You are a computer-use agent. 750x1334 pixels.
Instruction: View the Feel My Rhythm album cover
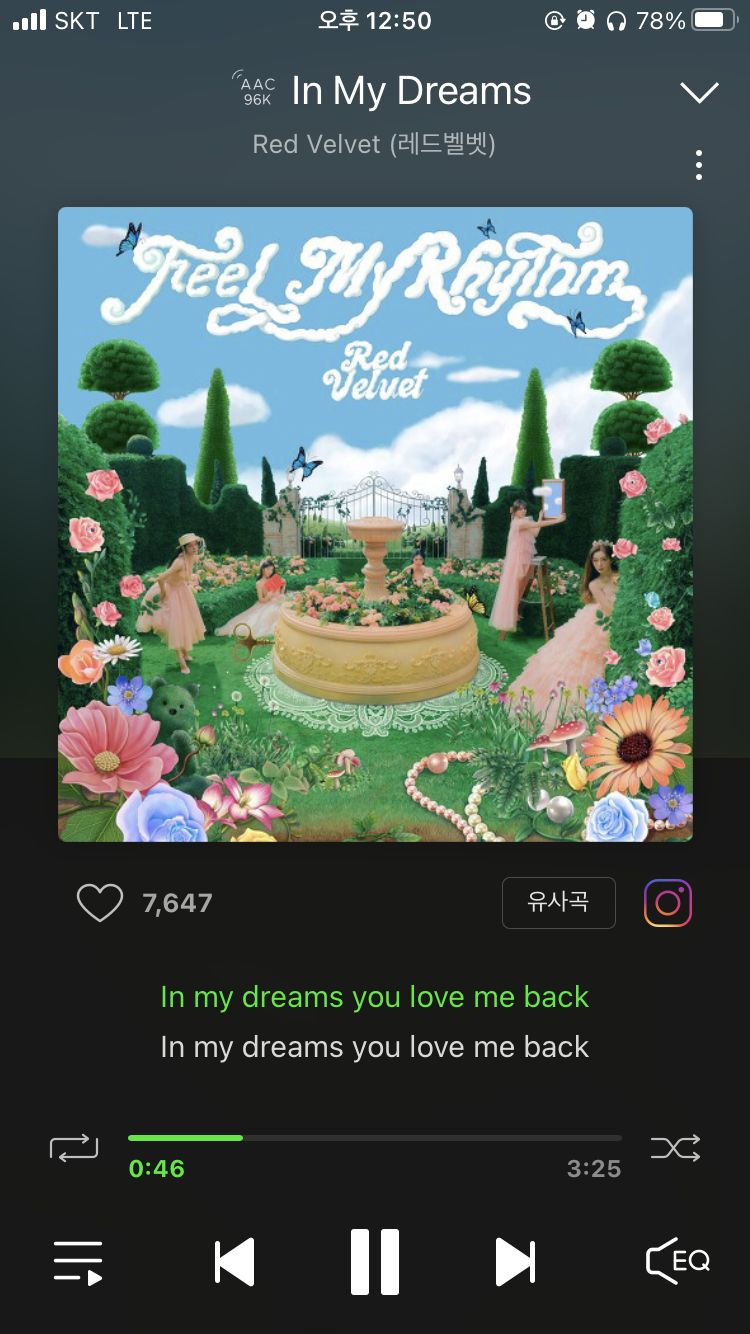coord(375,524)
